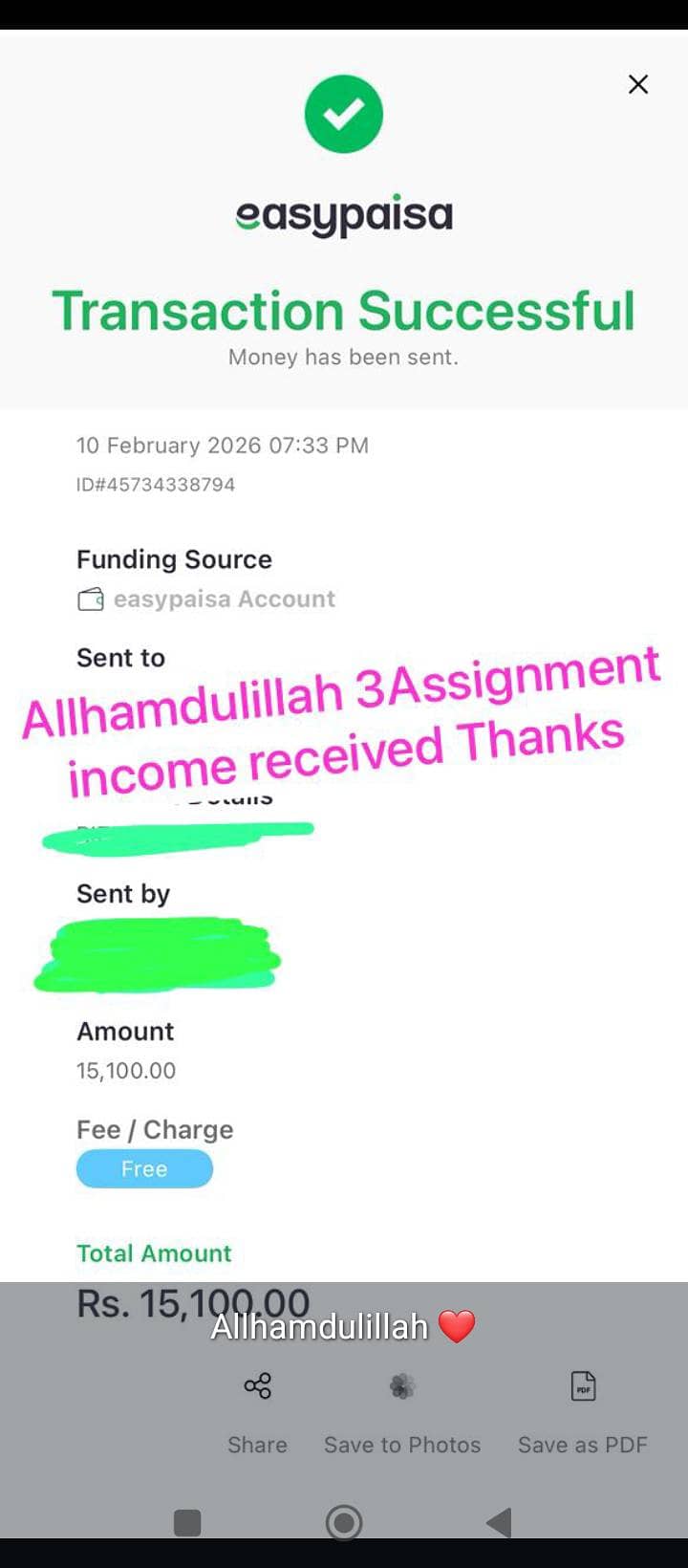Tap the Save as PDF label
688x1568 pixels.
click(582, 1445)
